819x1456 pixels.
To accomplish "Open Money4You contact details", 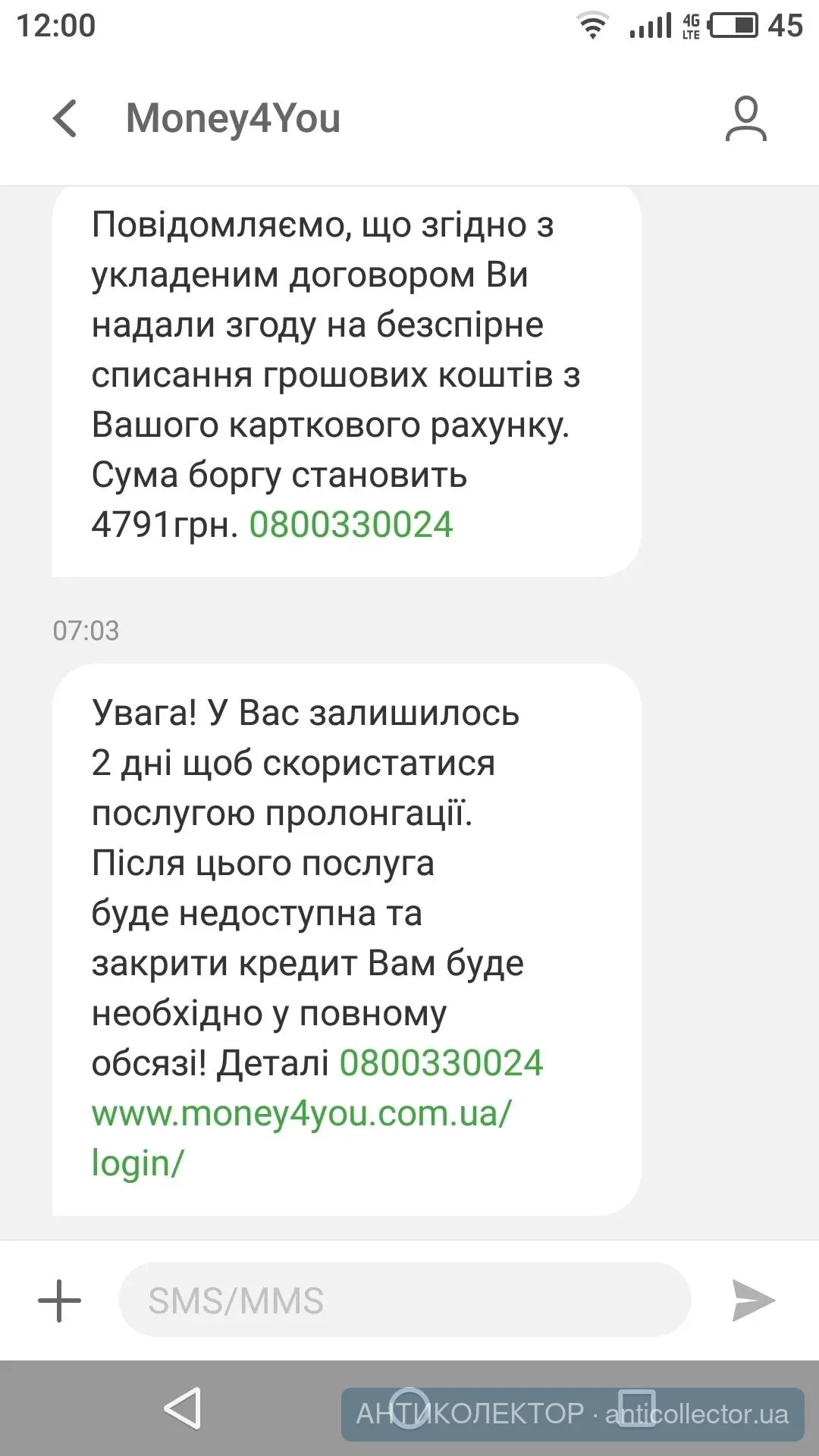I will click(x=745, y=118).
